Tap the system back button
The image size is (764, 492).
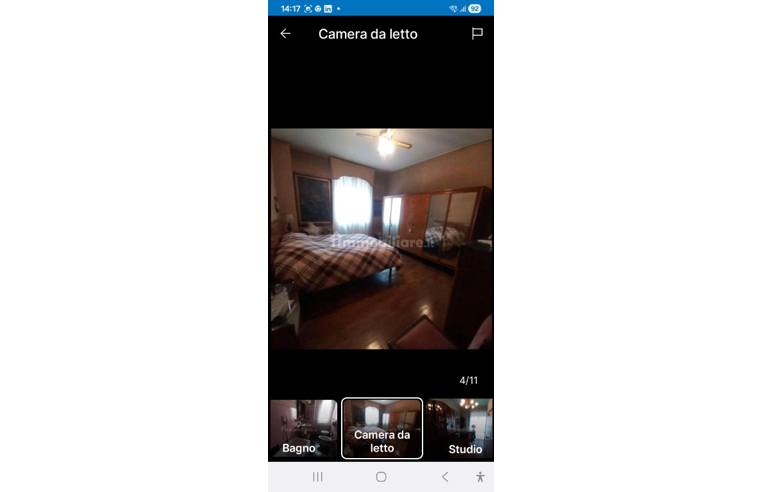pos(445,477)
